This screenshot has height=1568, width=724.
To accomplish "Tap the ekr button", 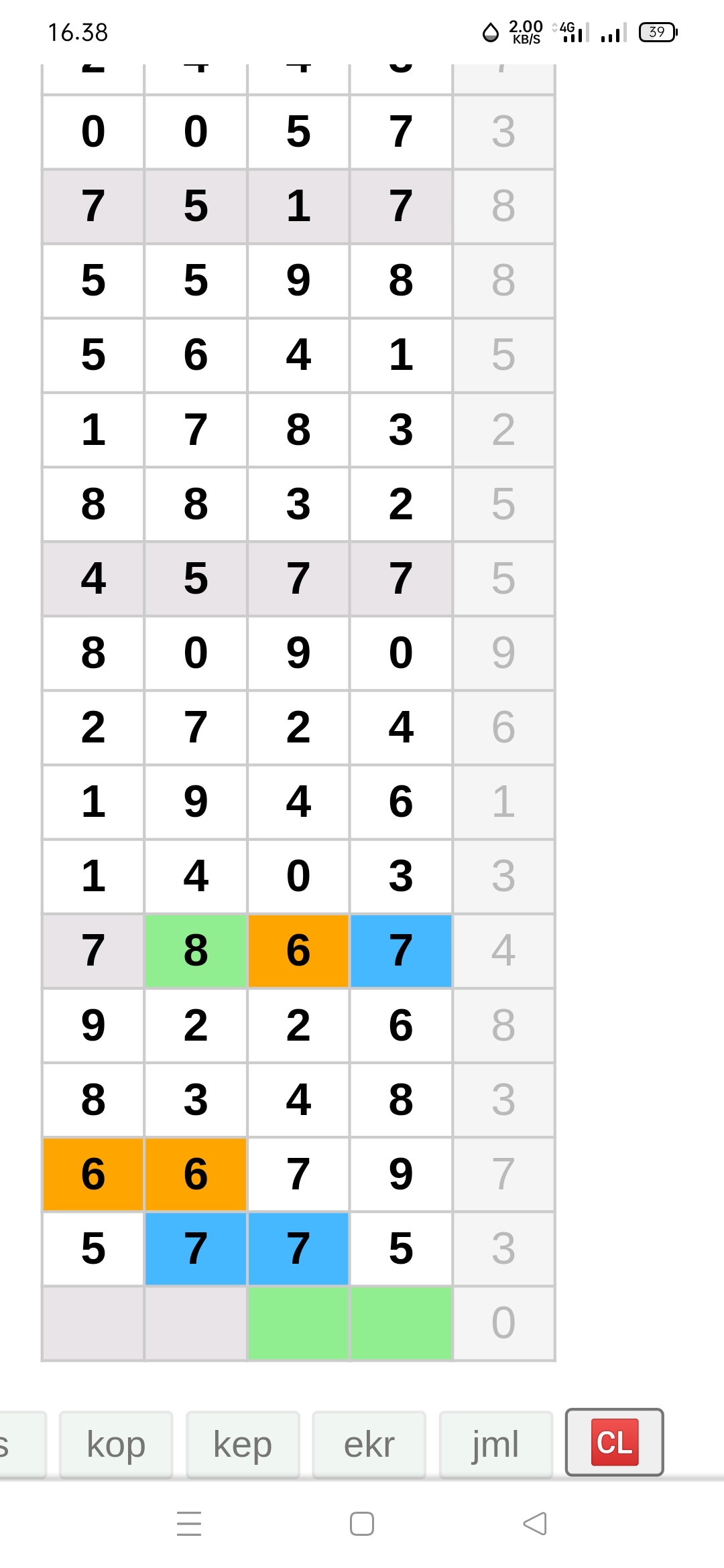I will pyautogui.click(x=369, y=1444).
